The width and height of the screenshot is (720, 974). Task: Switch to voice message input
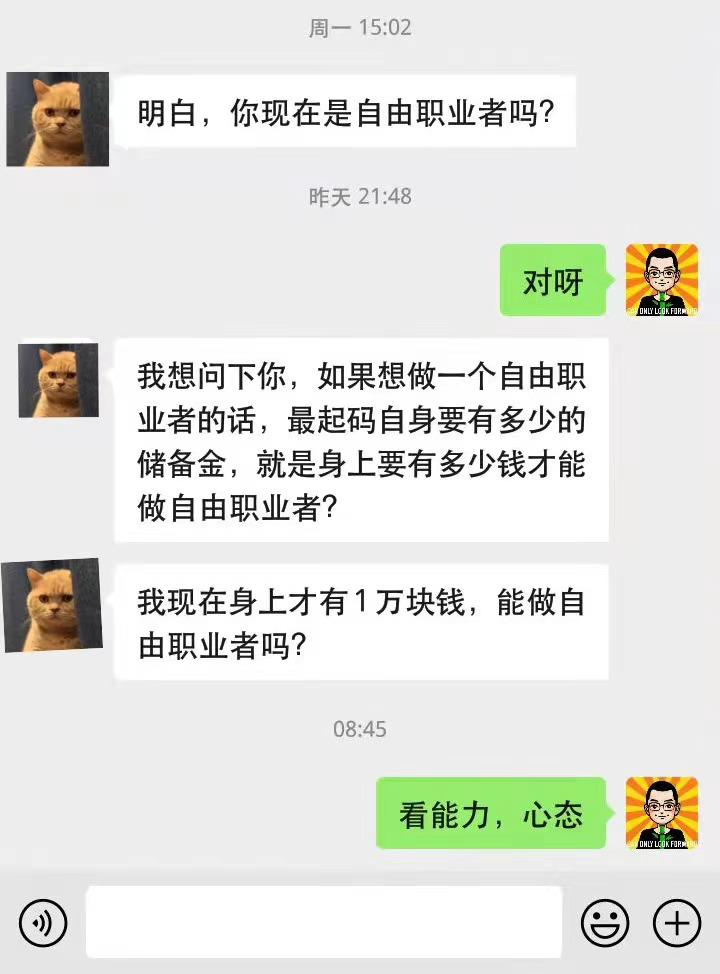tap(43, 922)
